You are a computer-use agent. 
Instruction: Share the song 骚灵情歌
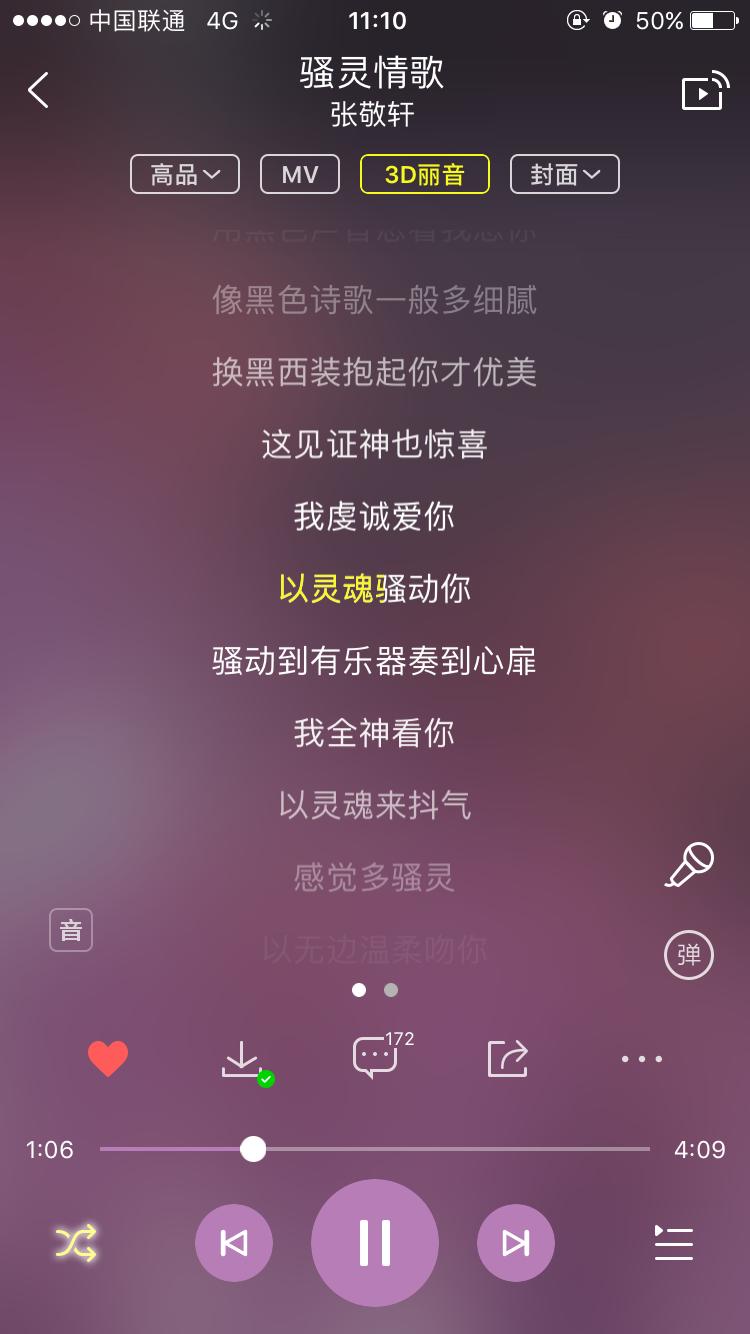click(507, 1058)
